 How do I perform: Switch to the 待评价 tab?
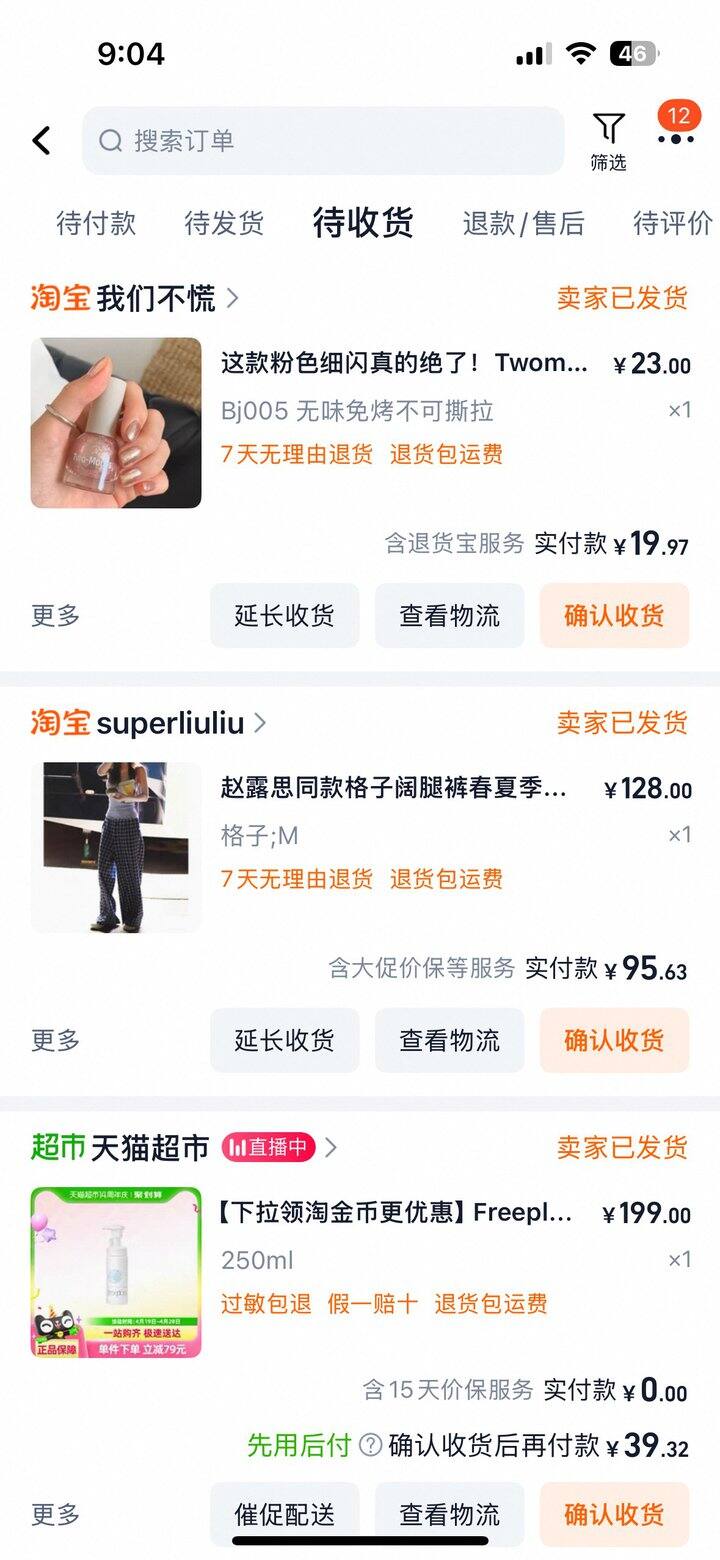[x=673, y=223]
